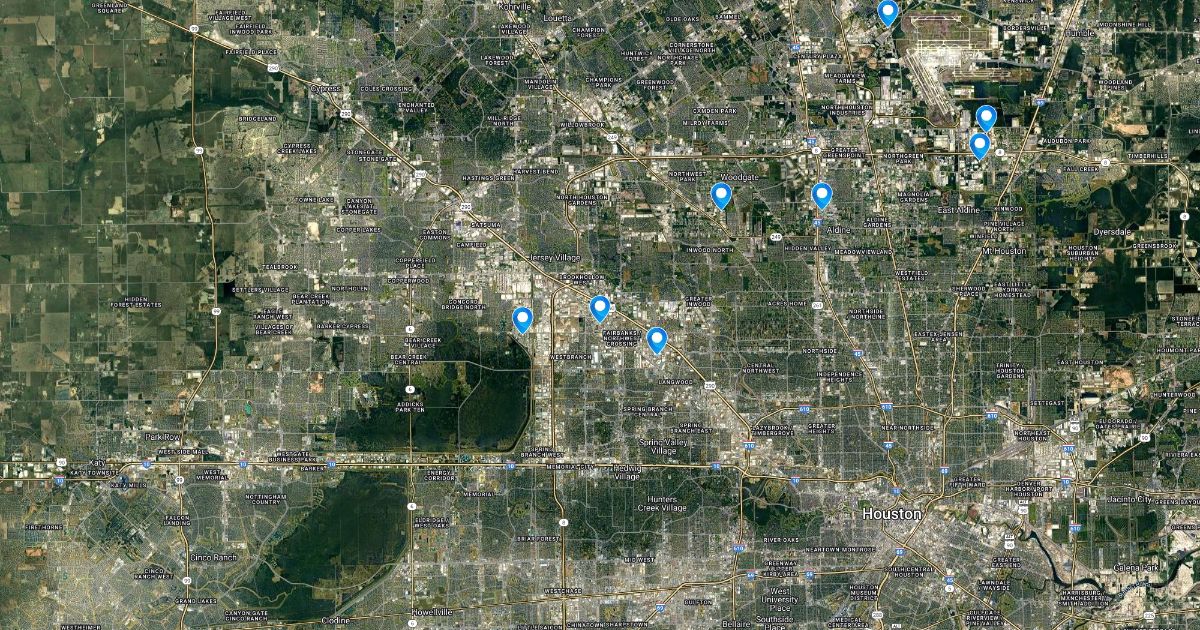
Task: Select the pin near Concord Bridge North
Action: pos(522,318)
